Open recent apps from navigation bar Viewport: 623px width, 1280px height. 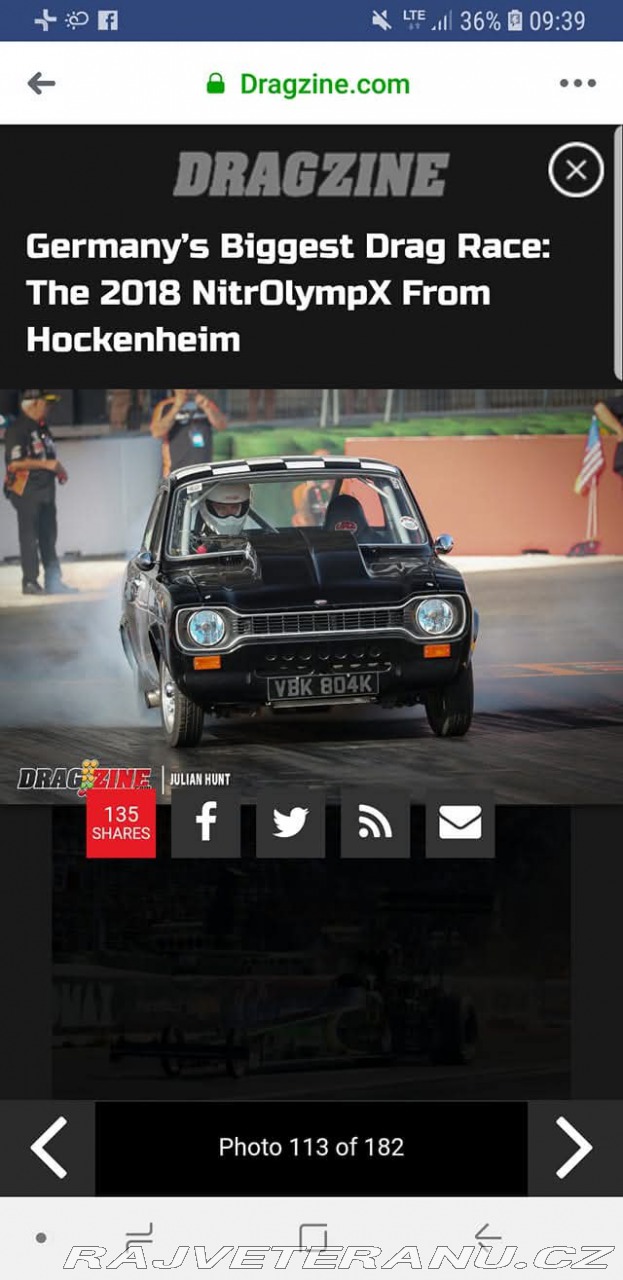(x=138, y=1237)
